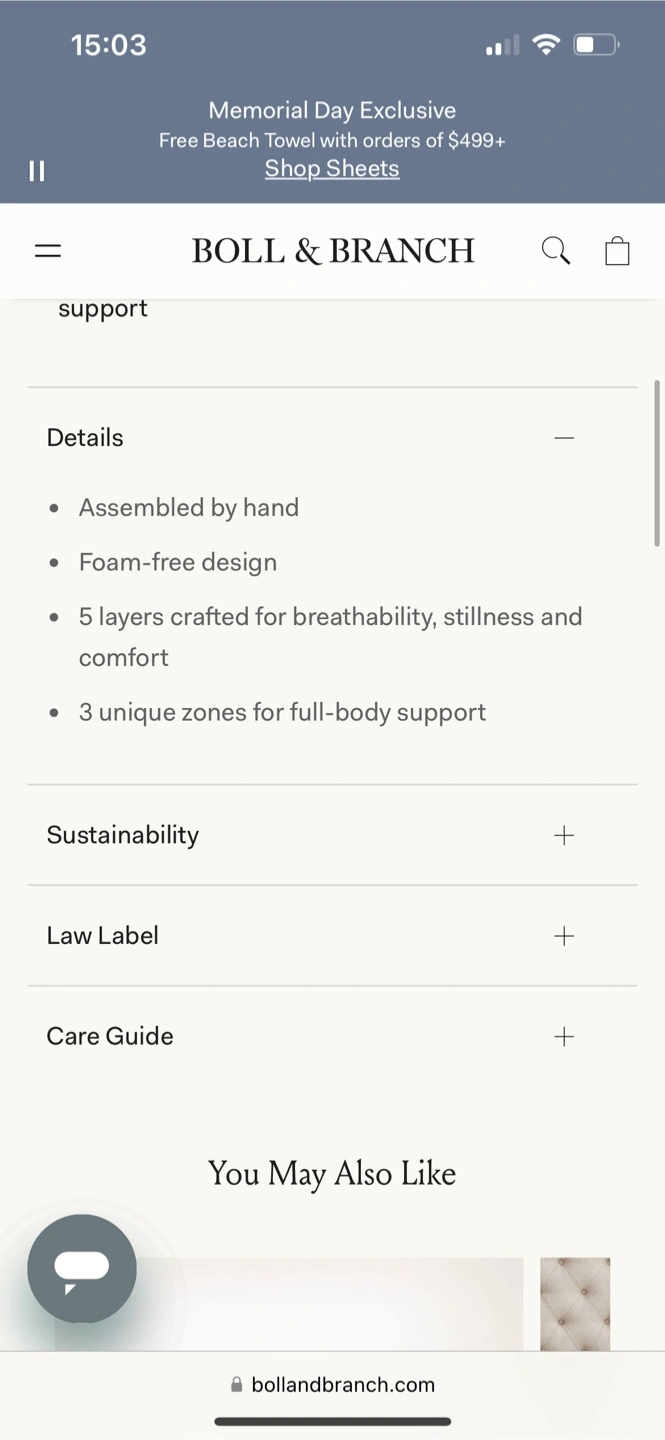
Task: Pause the promo banner rotation
Action: pos(37,171)
